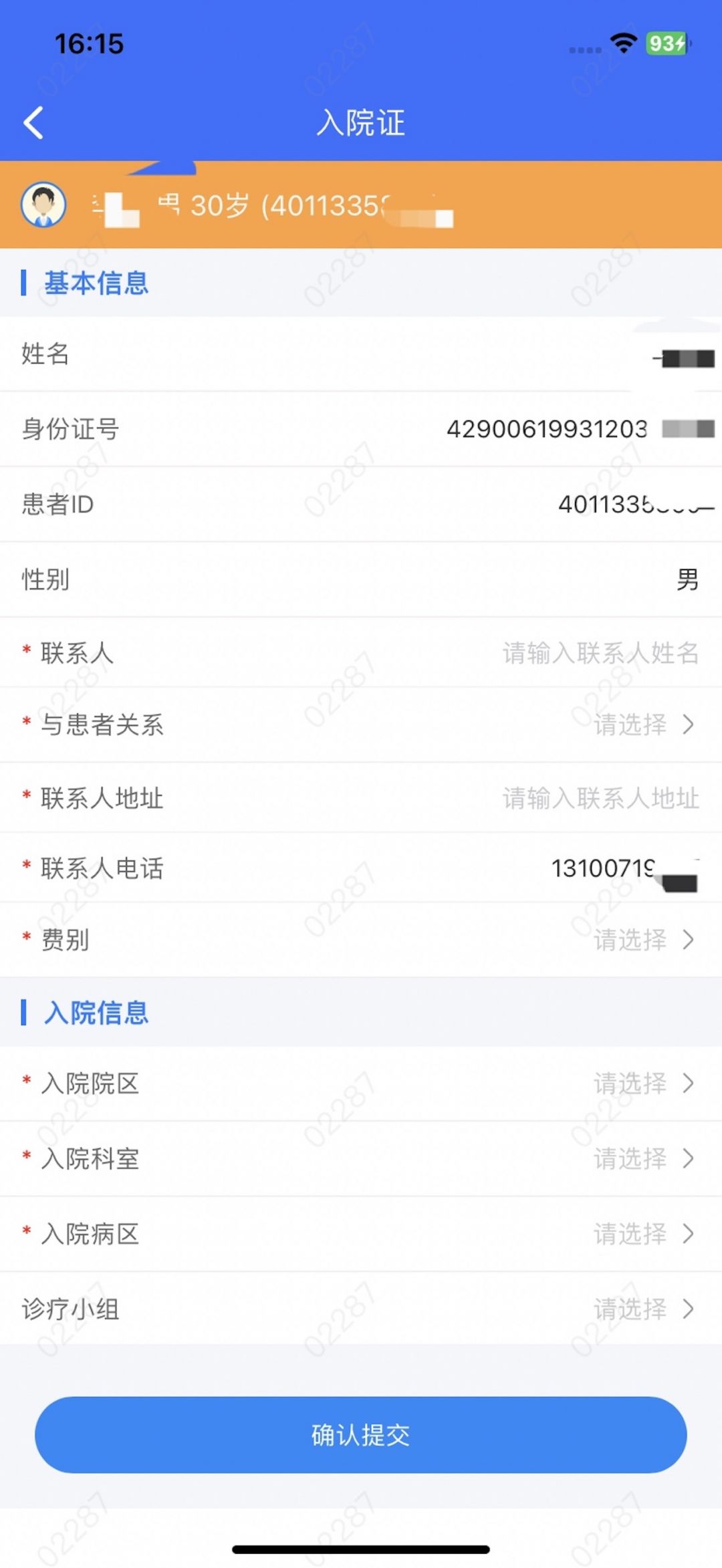Pick a department under 入院科室
The image size is (722, 1568).
pyautogui.click(x=642, y=1158)
